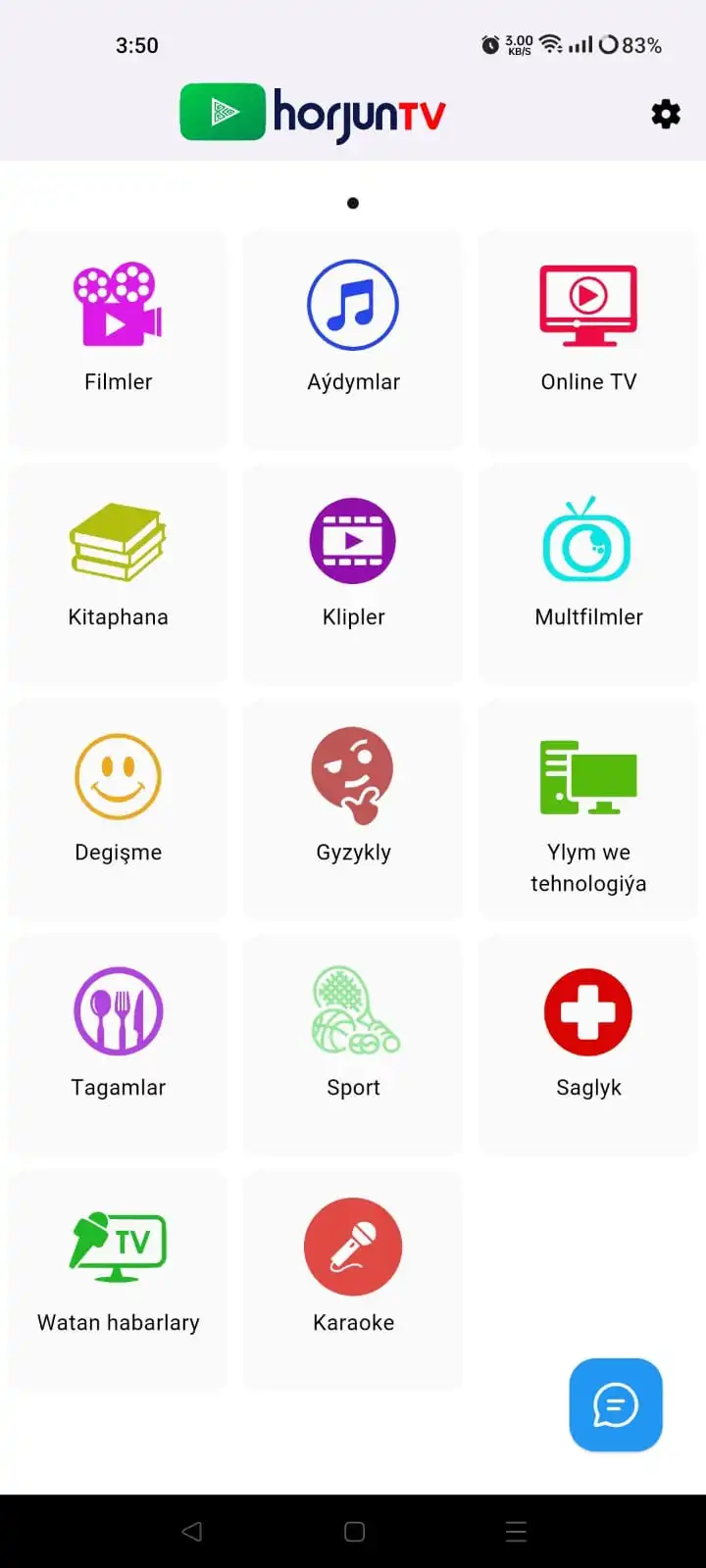Open the settings gear icon
Screen dimensions: 706x1568
coord(666,114)
